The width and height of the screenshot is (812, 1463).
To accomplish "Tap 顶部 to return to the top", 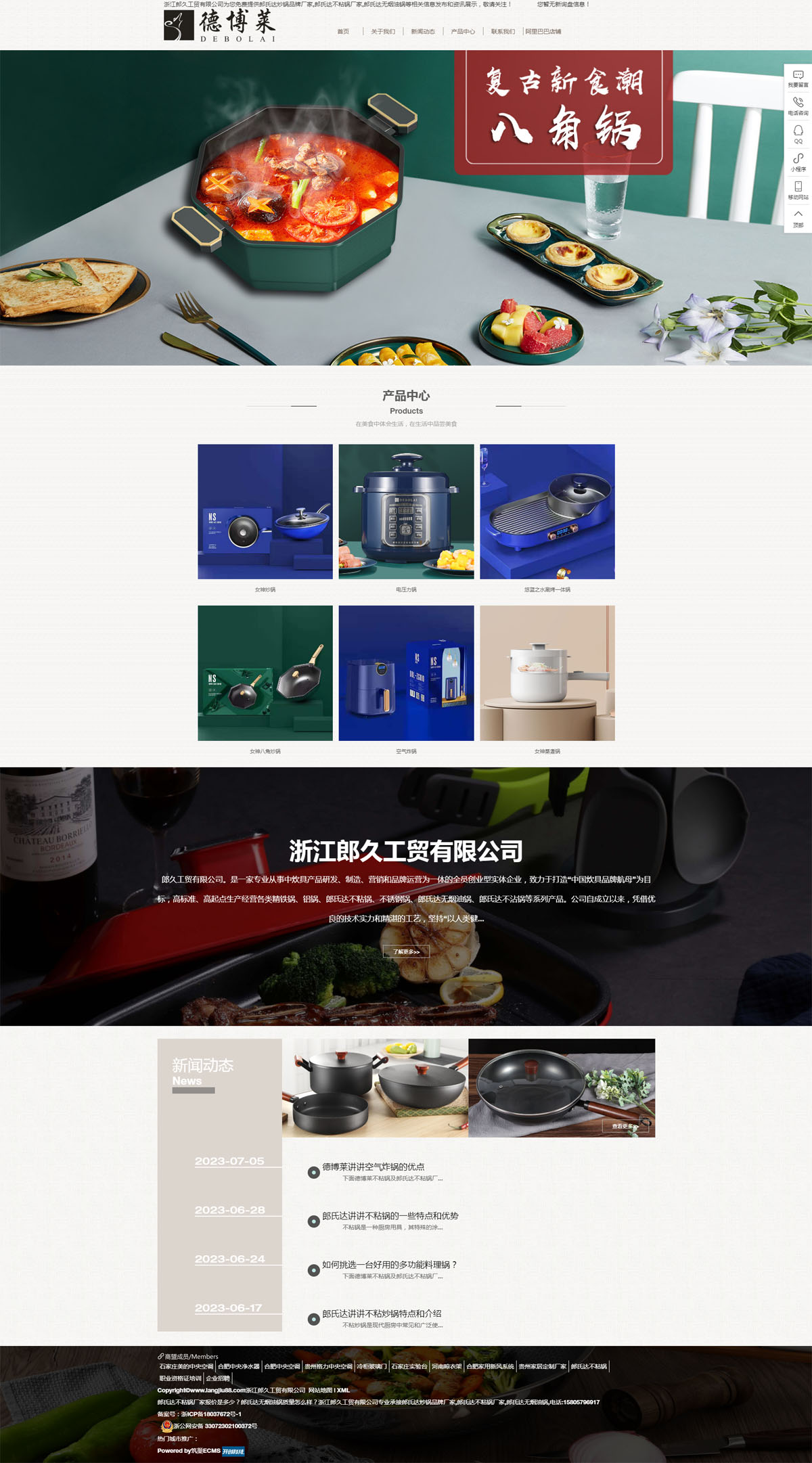I will pyautogui.click(x=798, y=218).
